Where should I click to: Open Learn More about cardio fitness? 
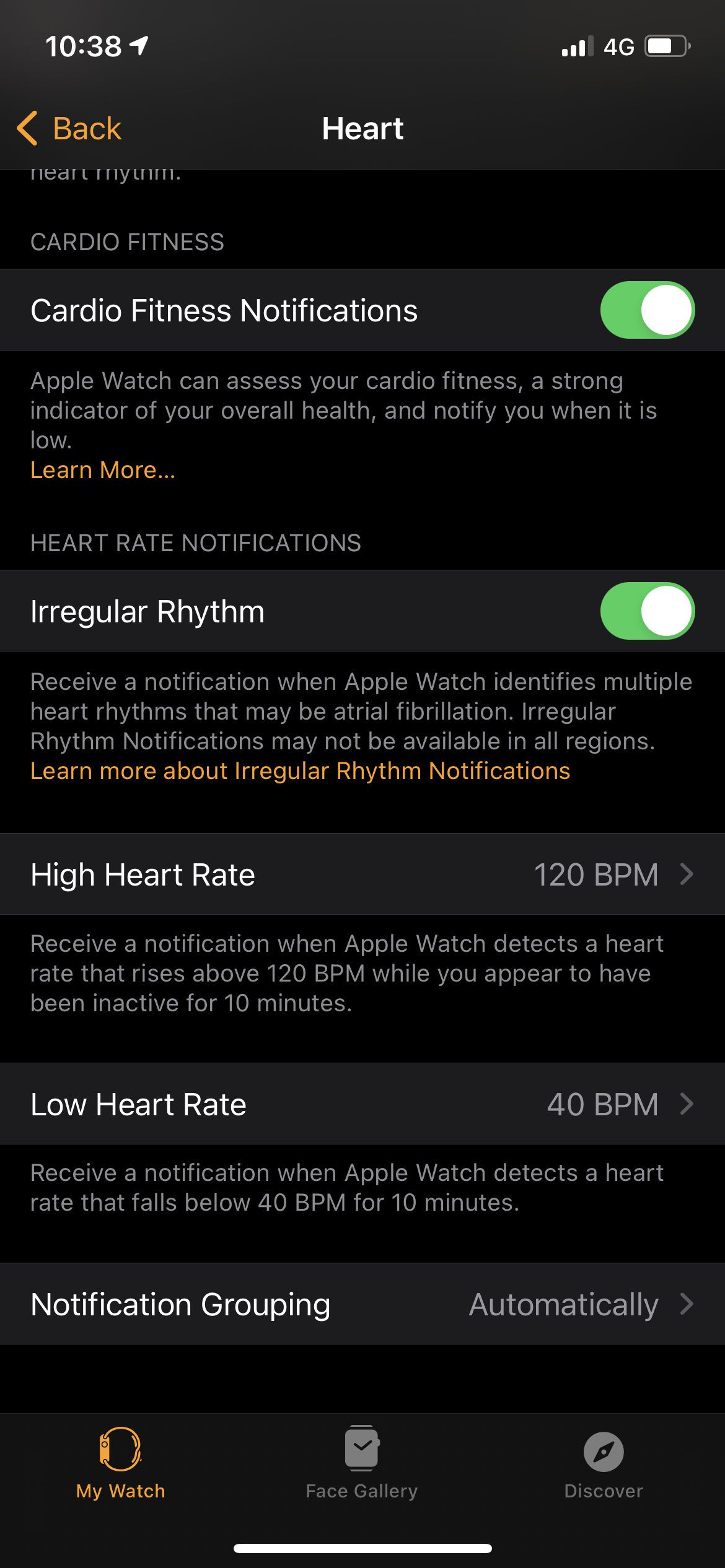pos(103,470)
